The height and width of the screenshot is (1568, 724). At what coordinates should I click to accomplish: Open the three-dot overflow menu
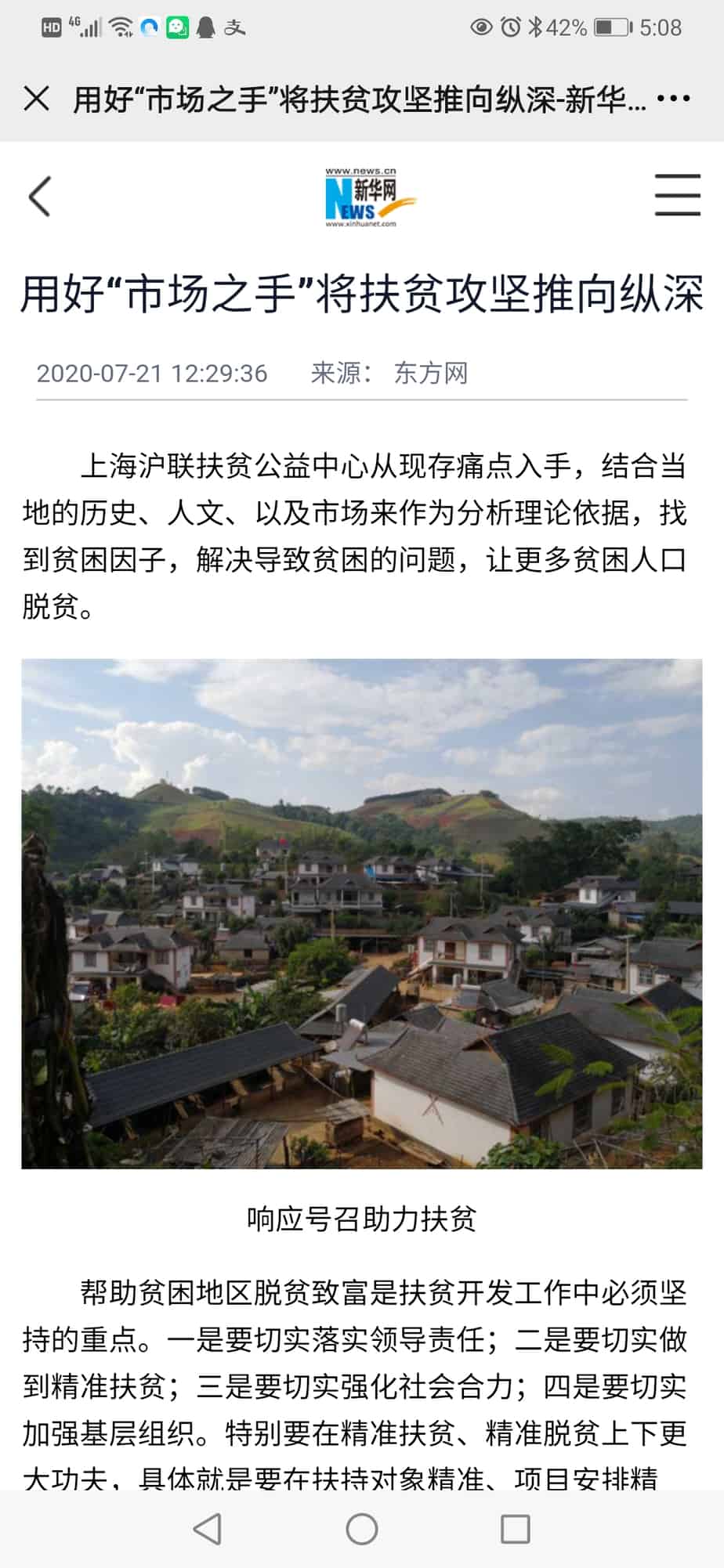click(673, 99)
